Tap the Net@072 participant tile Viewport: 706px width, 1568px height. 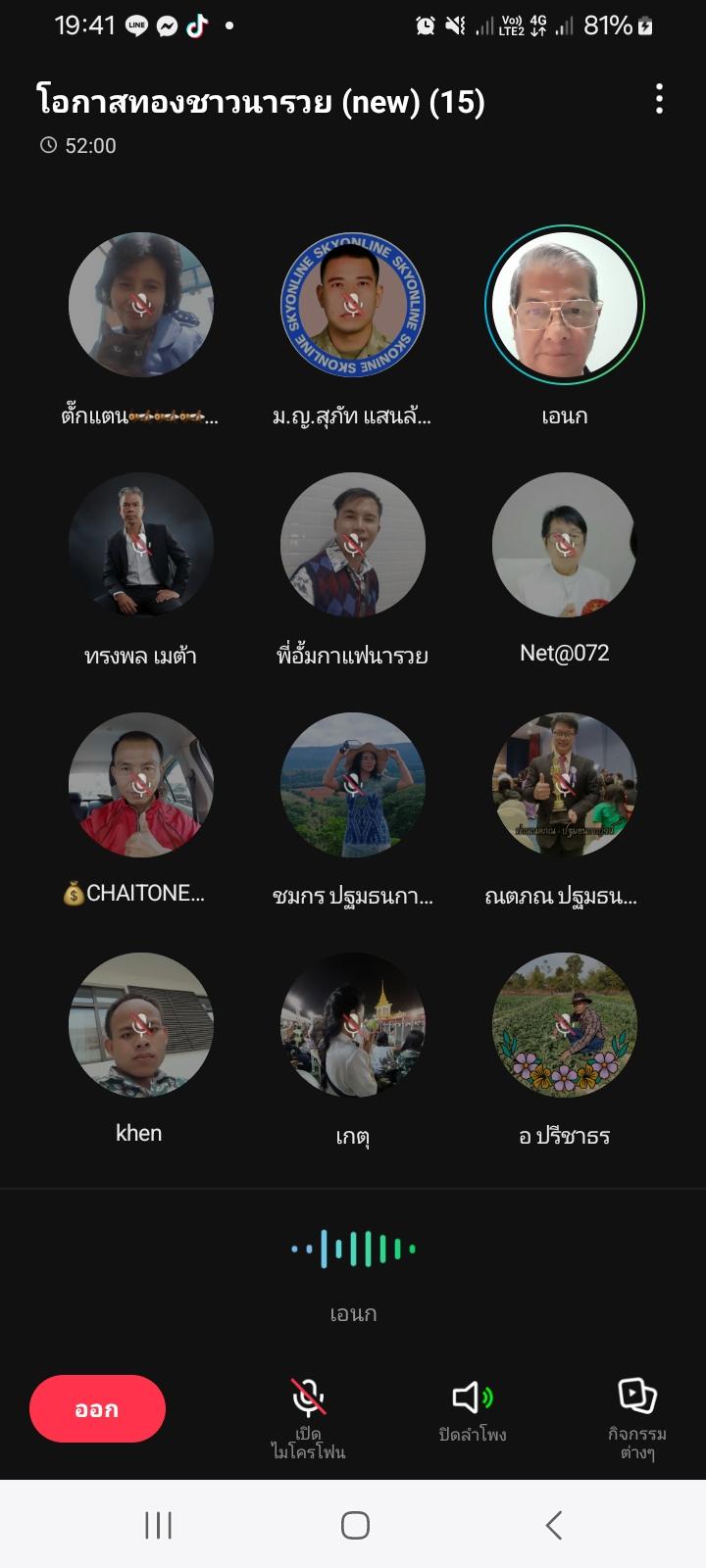pos(565,568)
